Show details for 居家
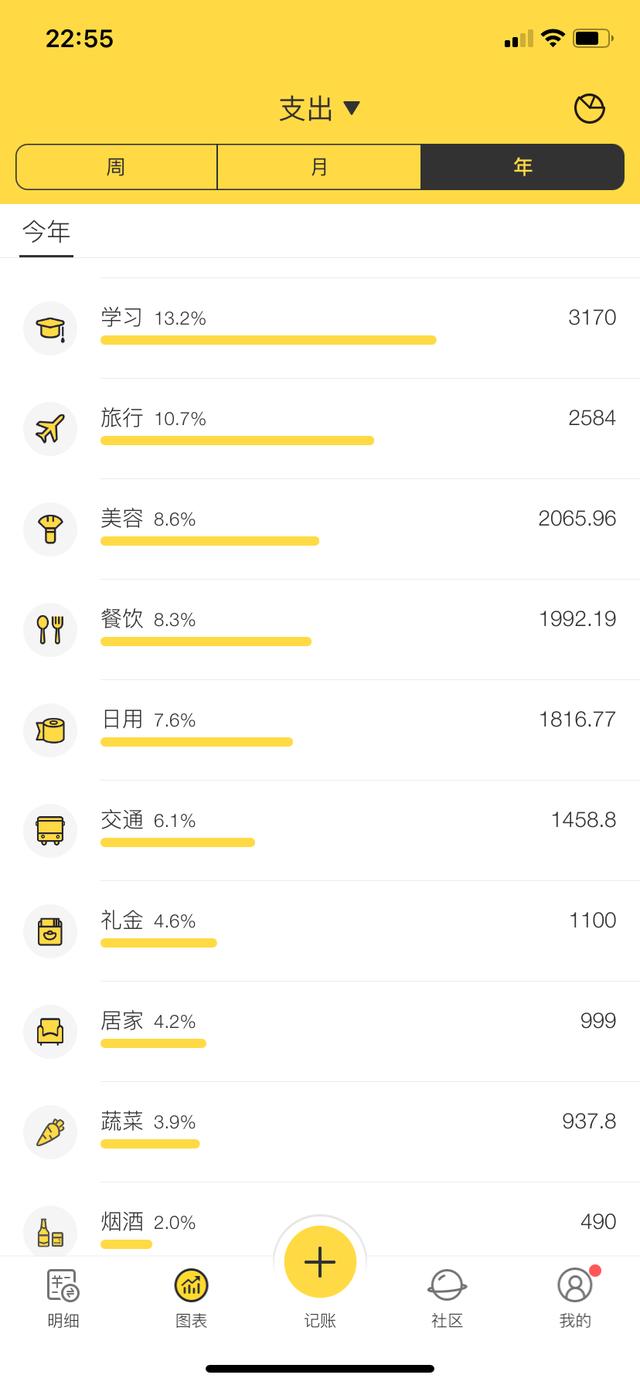This screenshot has height=1385, width=640. [320, 1032]
